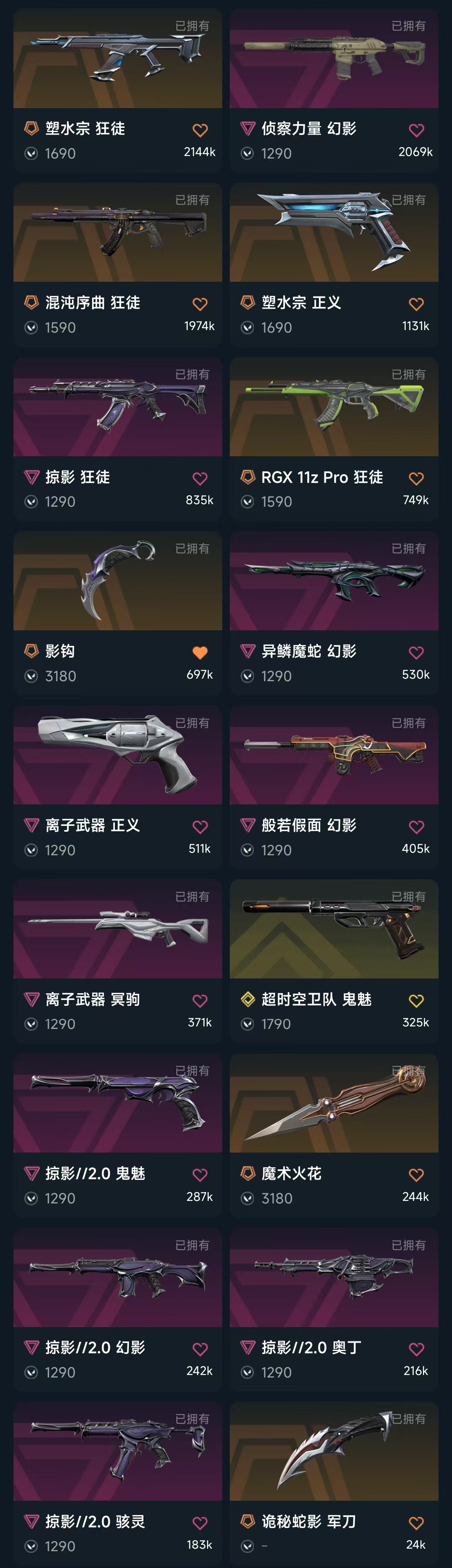This screenshot has width=452, height=1568.
Task: Like the 塑水宗 正义 skin
Action: 416,304
